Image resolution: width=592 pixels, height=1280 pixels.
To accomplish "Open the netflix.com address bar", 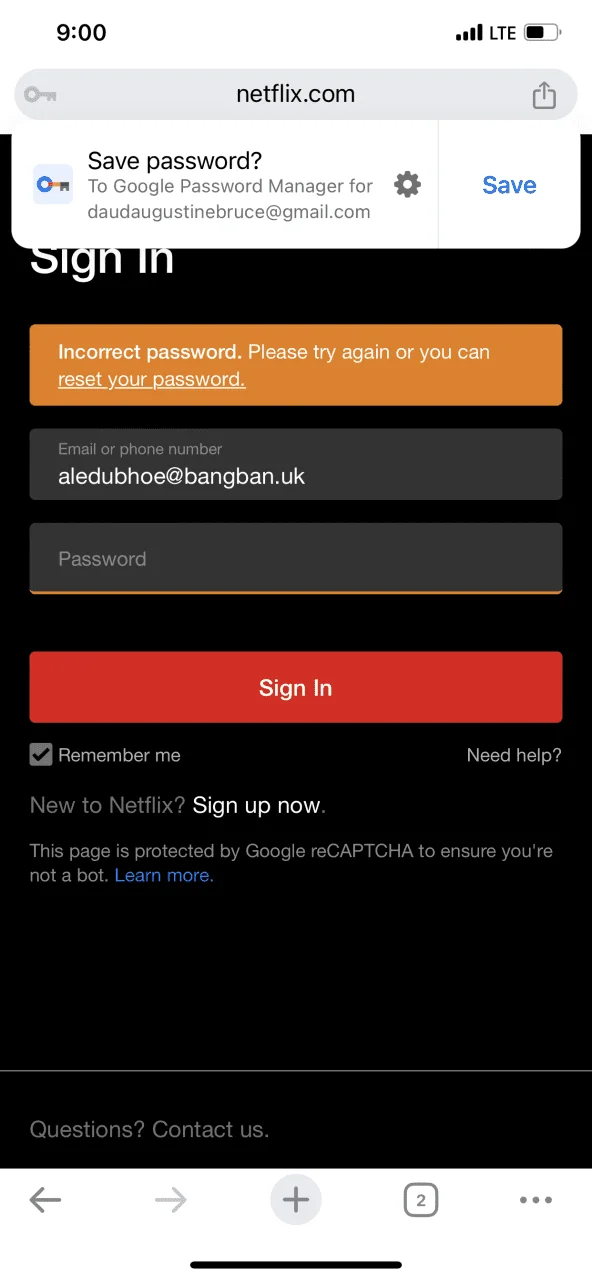I will pyautogui.click(x=296, y=95).
